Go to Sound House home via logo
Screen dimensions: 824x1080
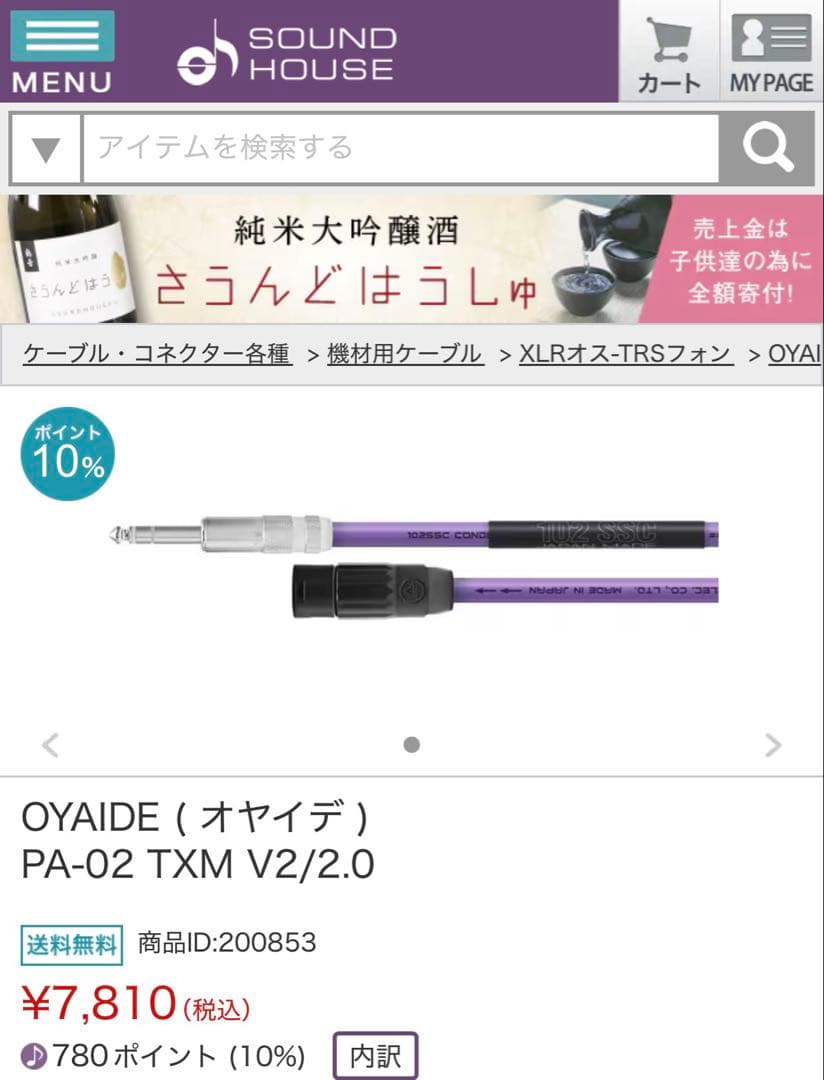tap(286, 52)
